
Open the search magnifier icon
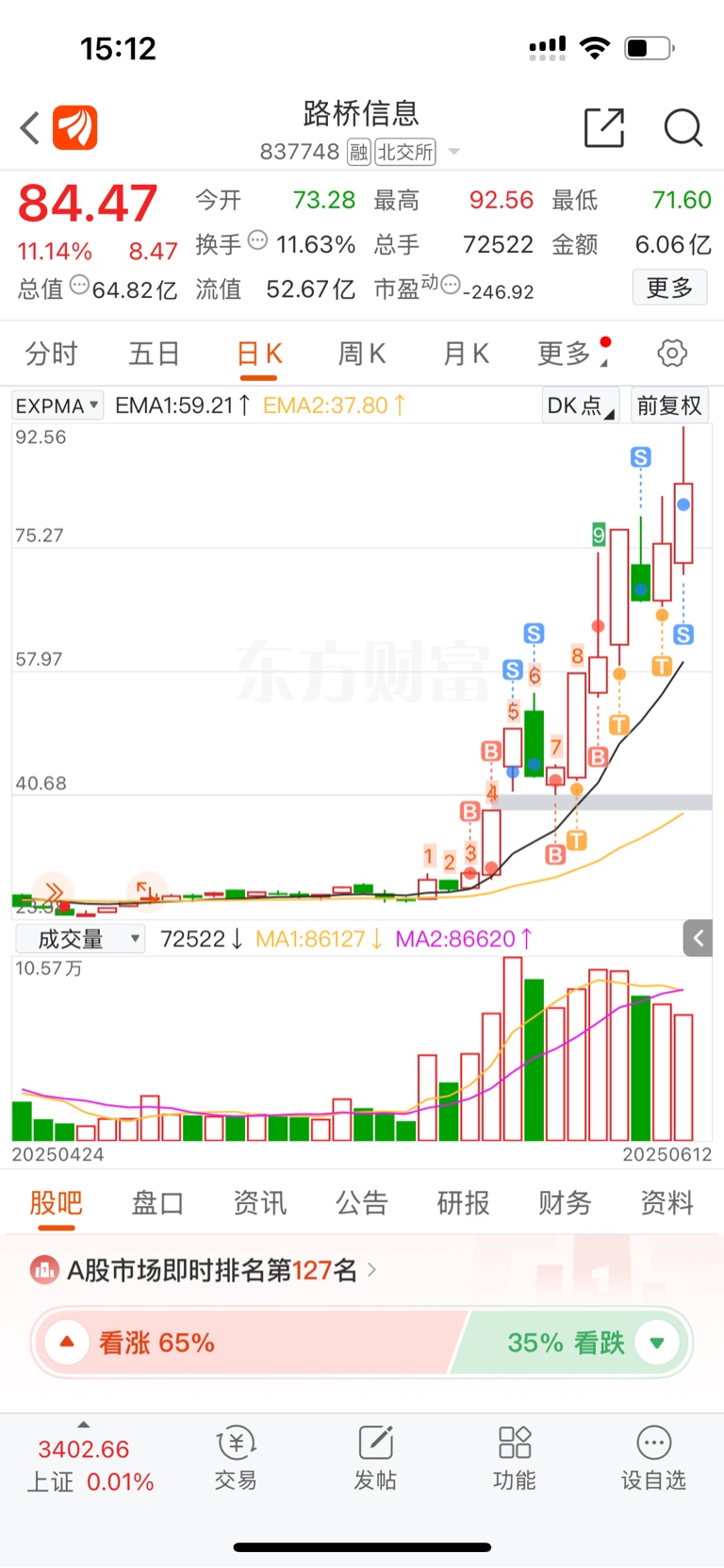click(x=683, y=127)
